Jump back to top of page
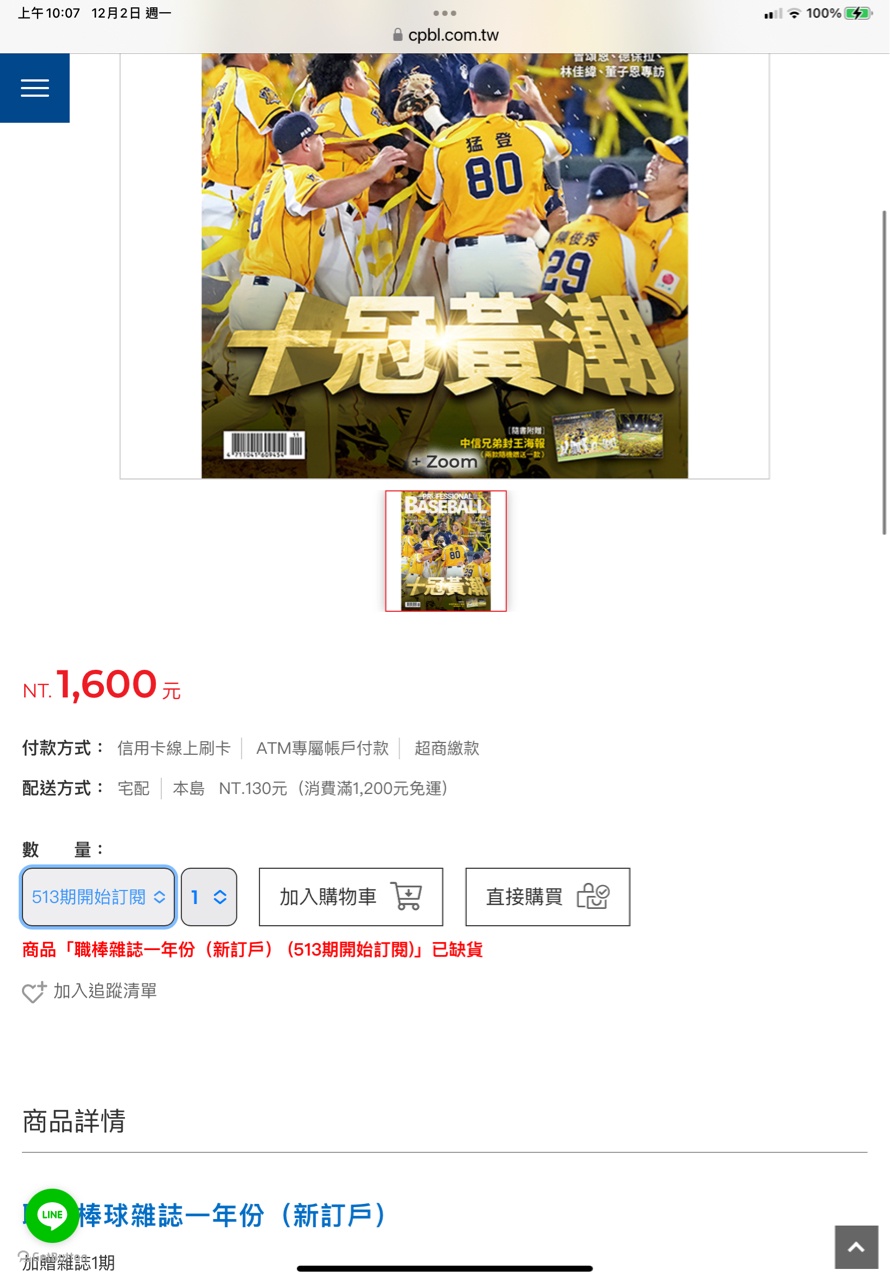Screen dimensions: 890x1280 [856, 1247]
